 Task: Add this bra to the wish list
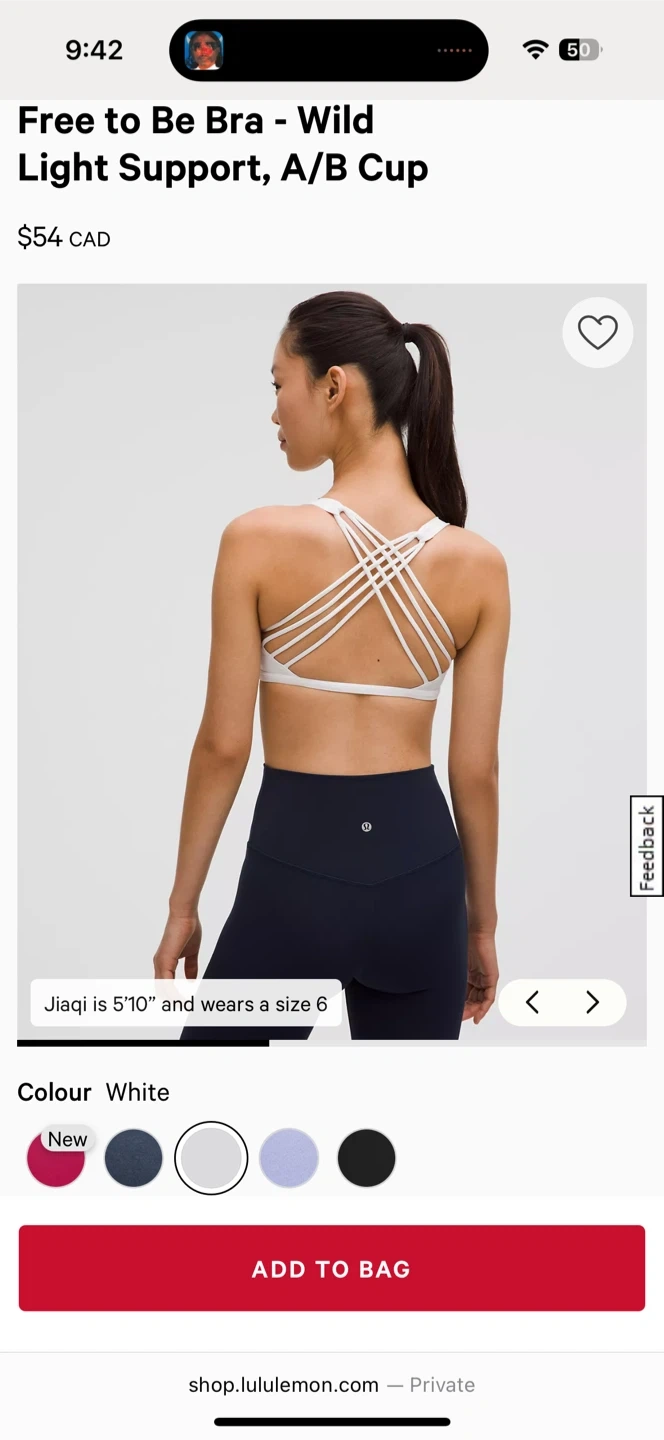point(598,332)
